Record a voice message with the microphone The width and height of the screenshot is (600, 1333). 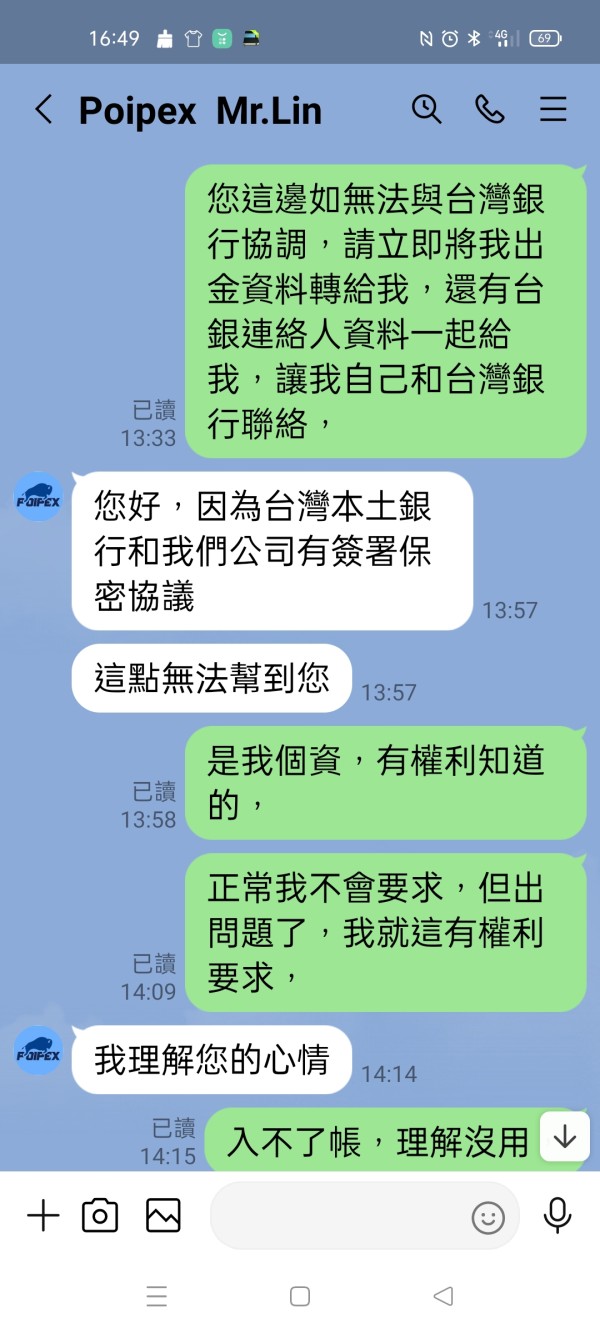click(x=557, y=1216)
